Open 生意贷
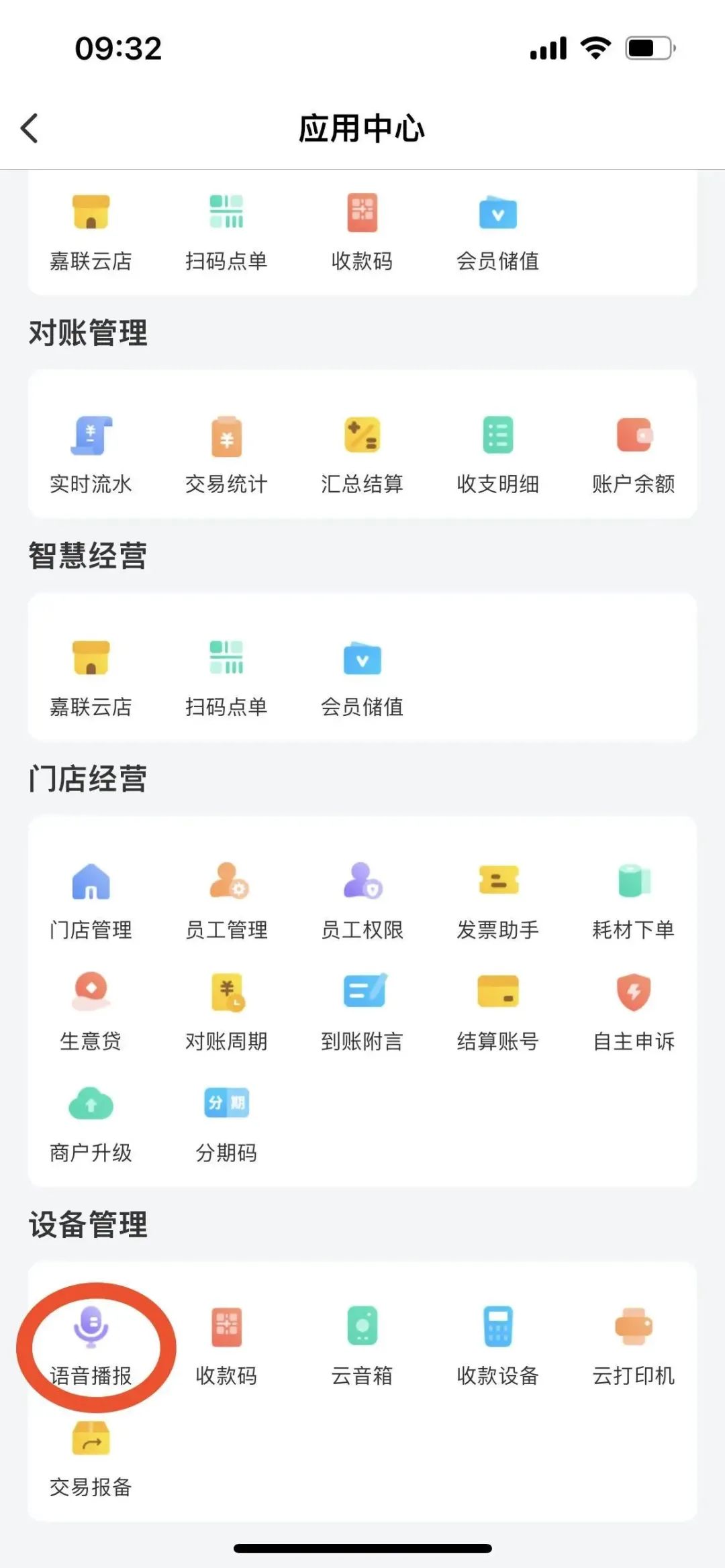 [x=91, y=1012]
